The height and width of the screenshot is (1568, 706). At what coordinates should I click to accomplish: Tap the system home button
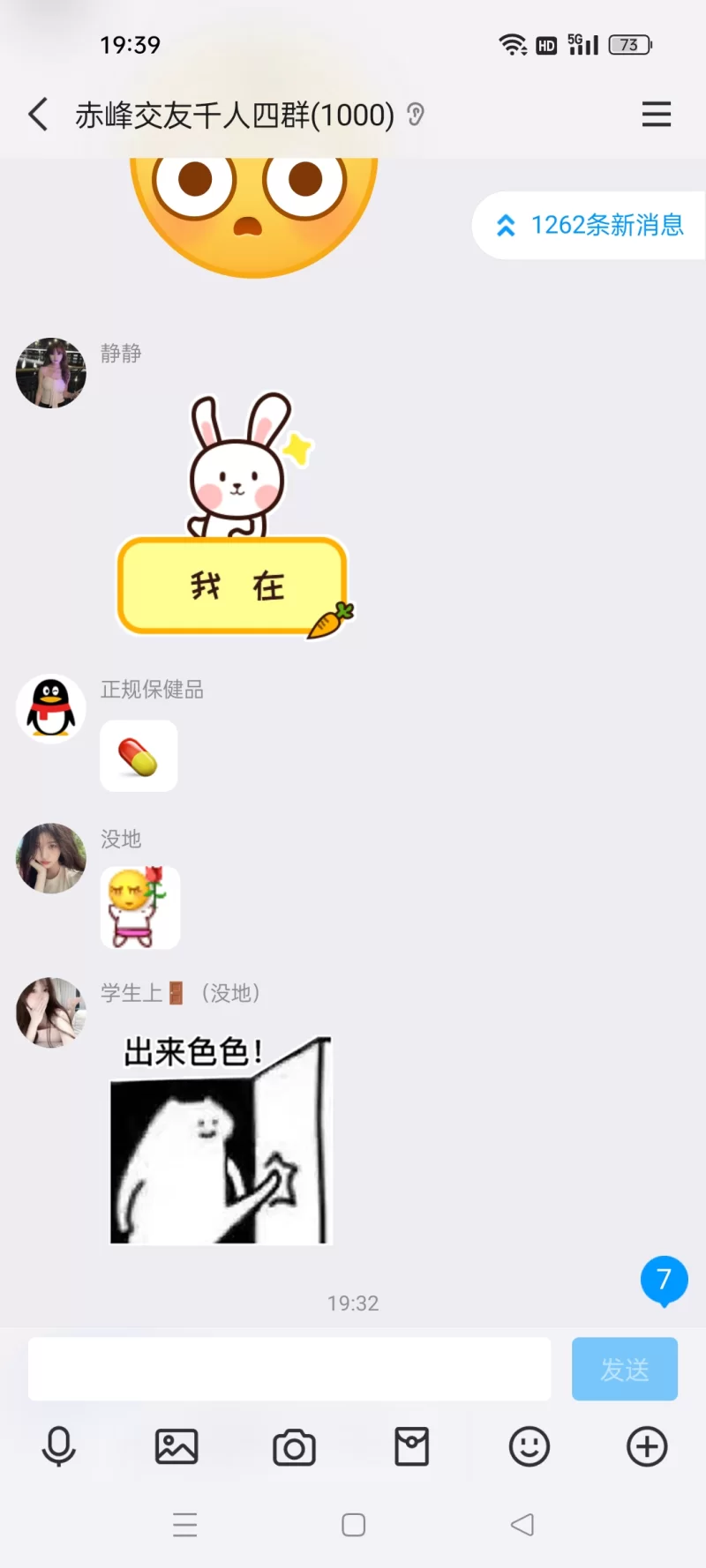(x=353, y=1525)
